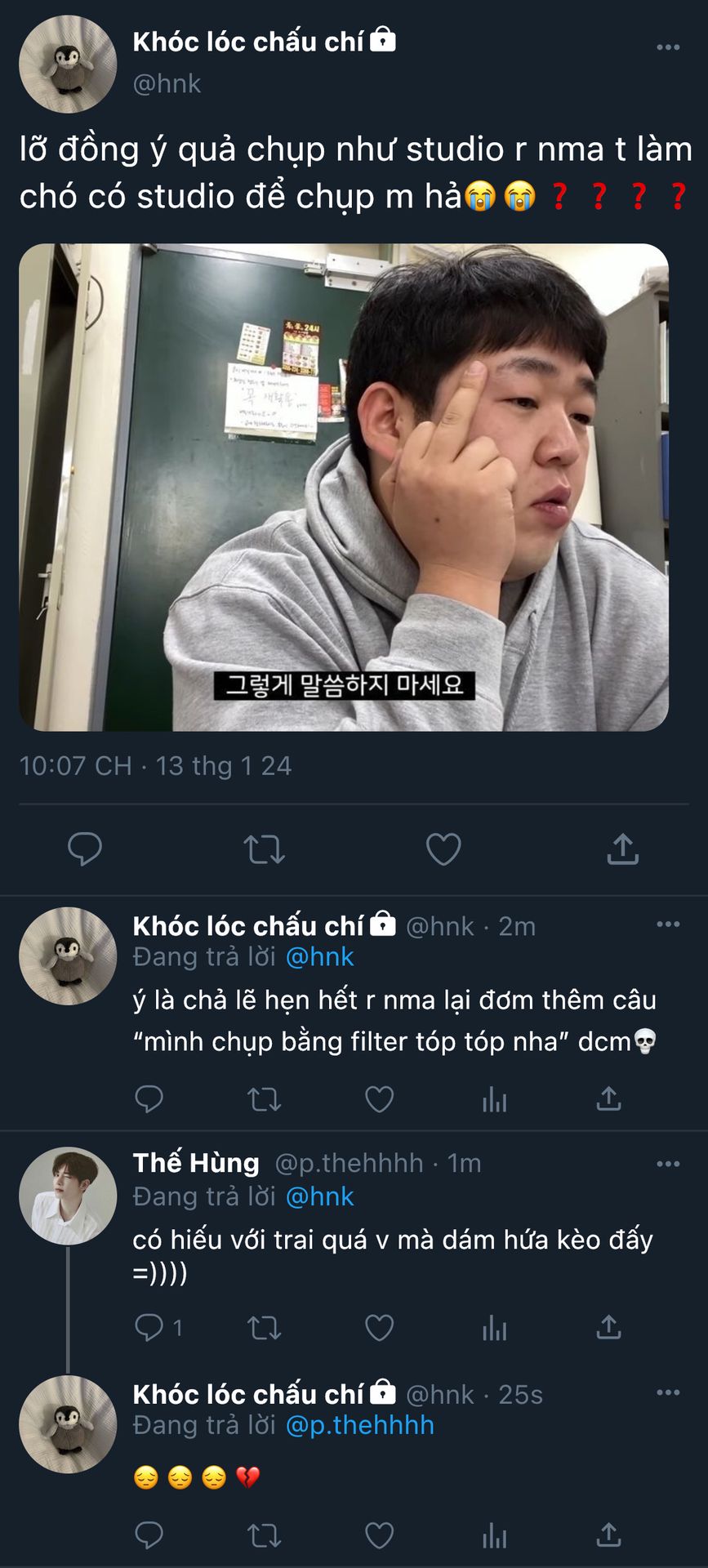
Task: Open the attached photo in the main tweet
Action: [x=344, y=487]
